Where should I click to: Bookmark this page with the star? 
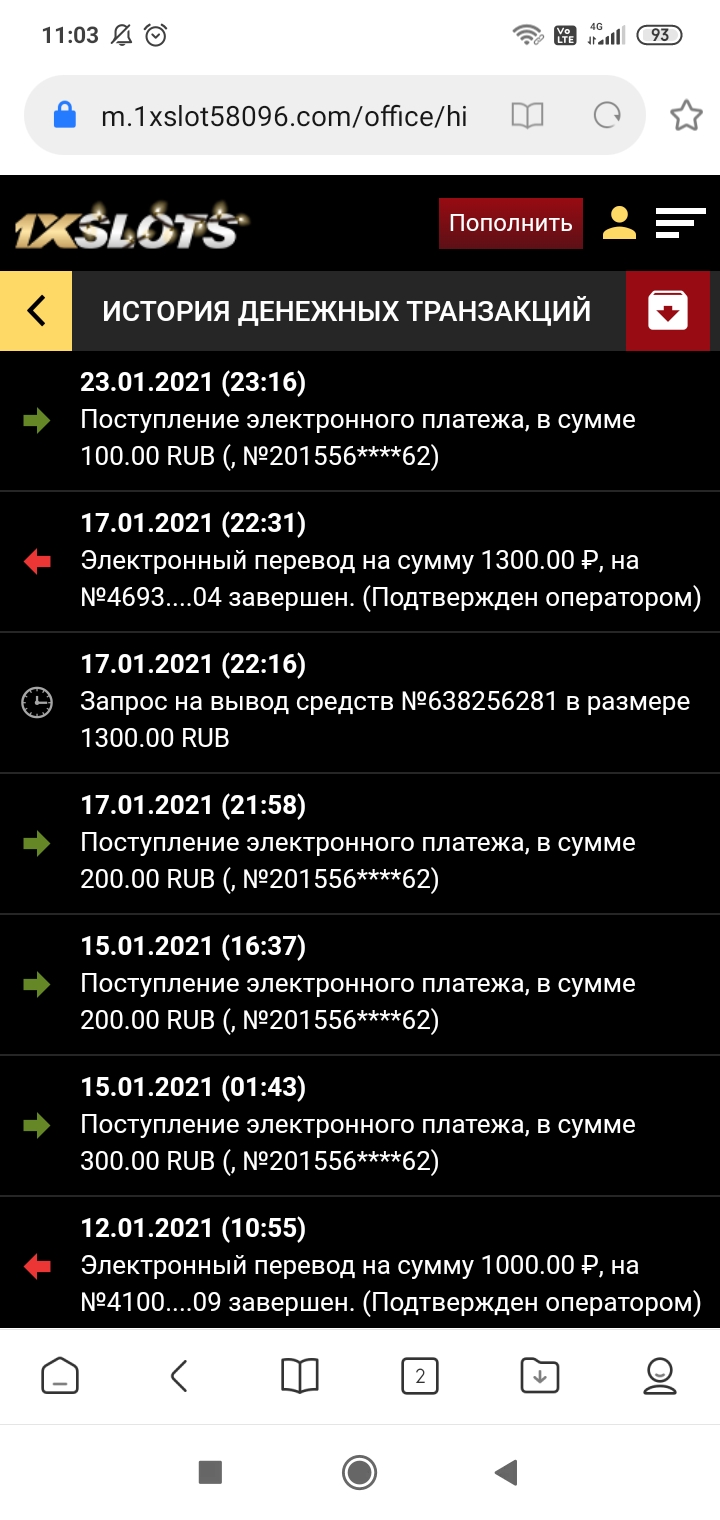tap(686, 116)
